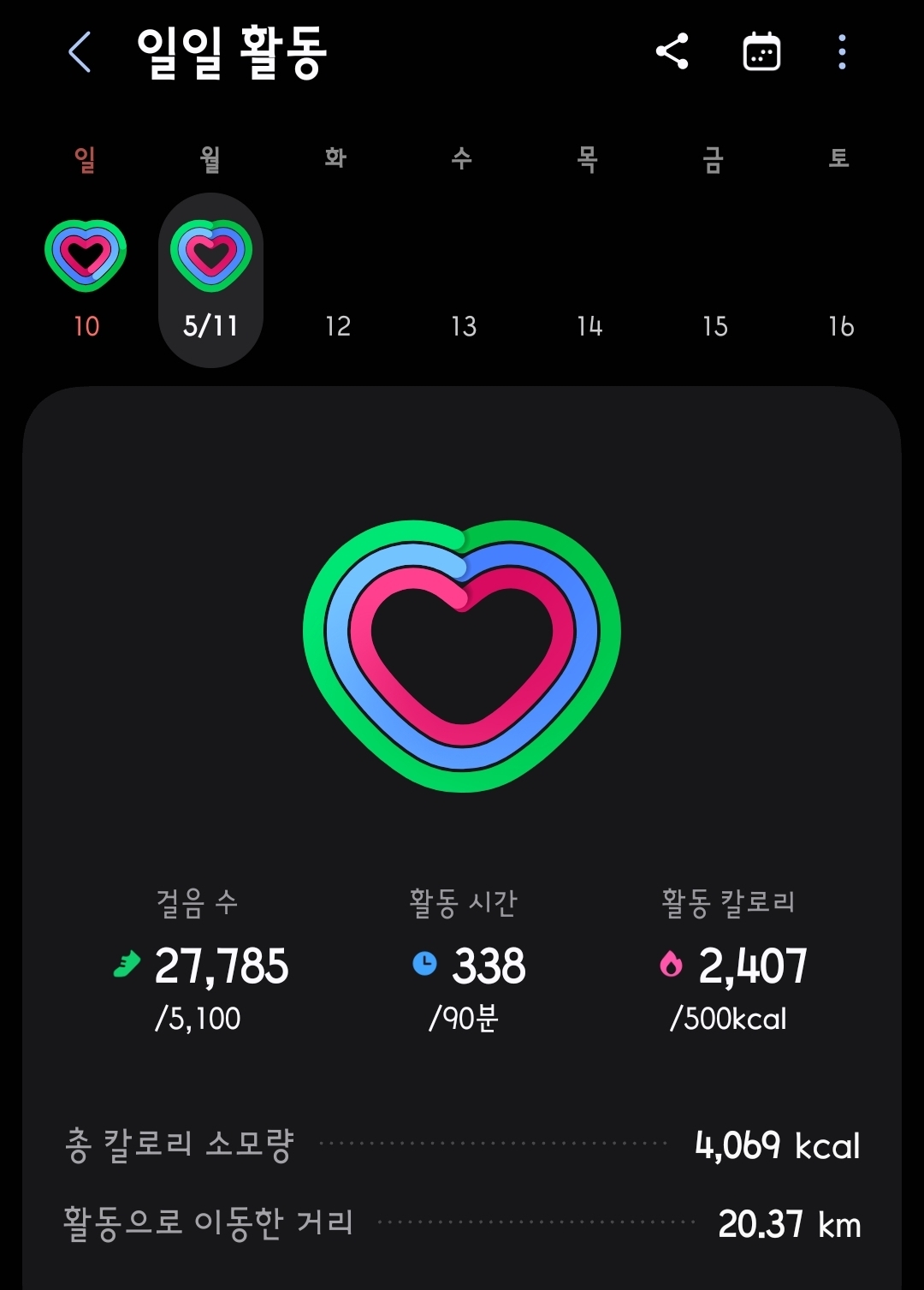Go back from the 일일 활동 screen

[80, 52]
